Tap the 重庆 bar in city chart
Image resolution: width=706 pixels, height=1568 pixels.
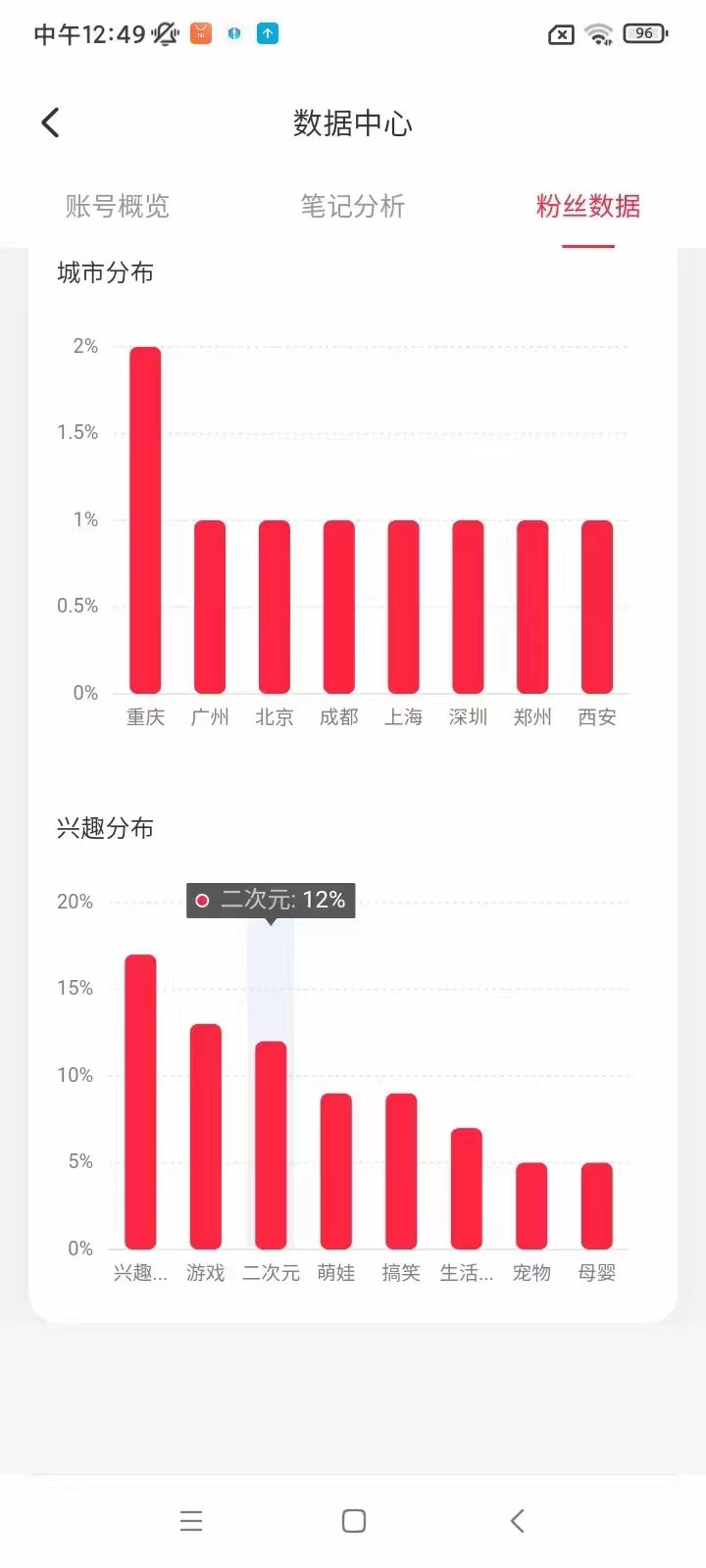tap(145, 520)
